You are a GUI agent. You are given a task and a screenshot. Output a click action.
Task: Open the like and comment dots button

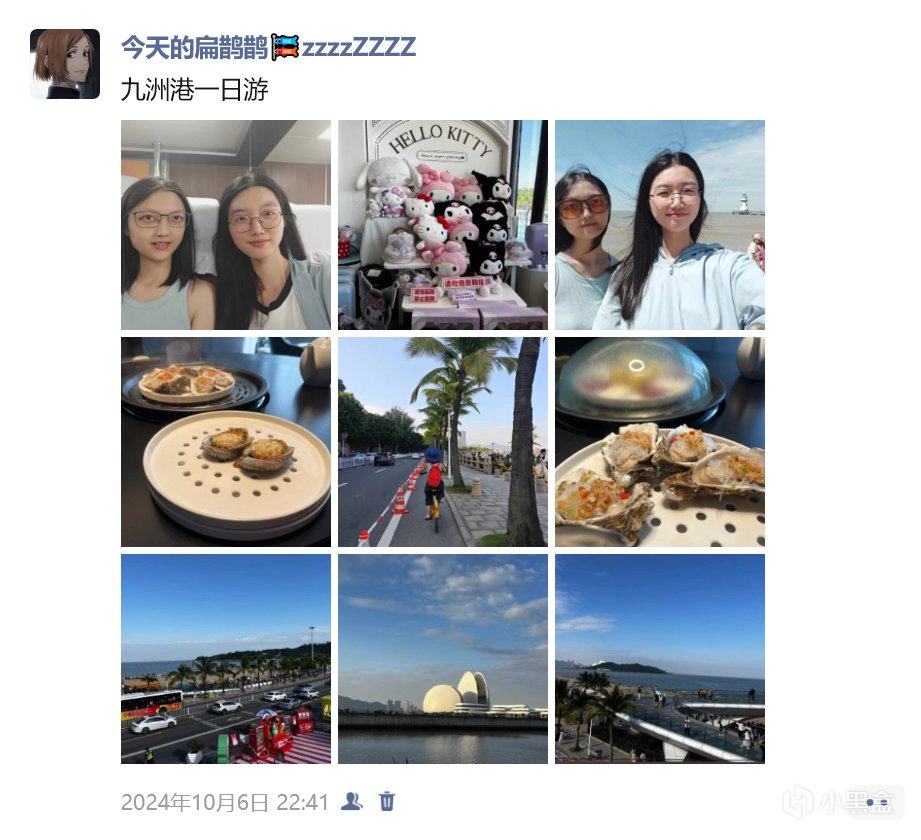pos(876,801)
